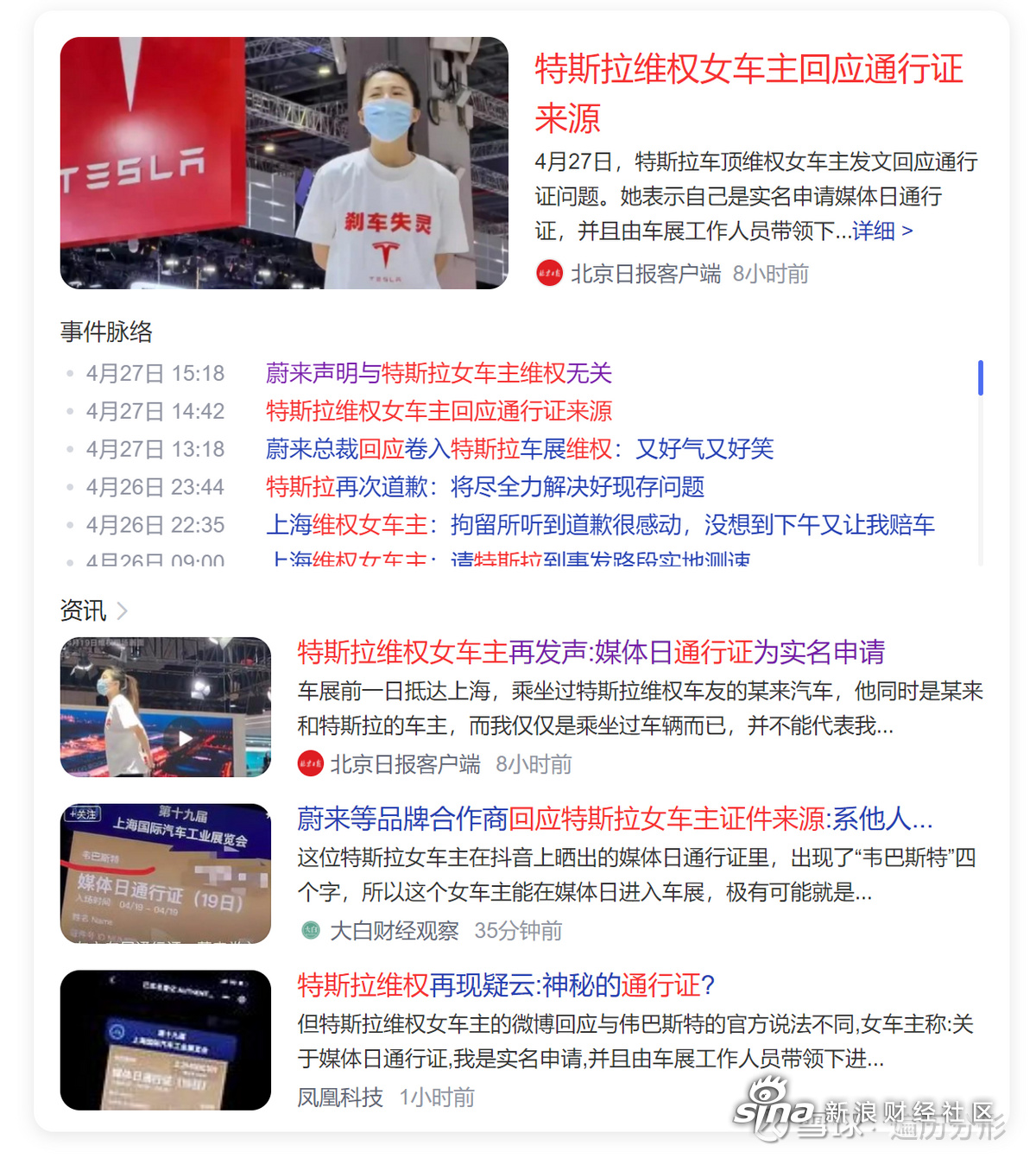The image size is (1036, 1158).
Task: Open timeline item 特斯拉再次道歉
Action: (484, 487)
